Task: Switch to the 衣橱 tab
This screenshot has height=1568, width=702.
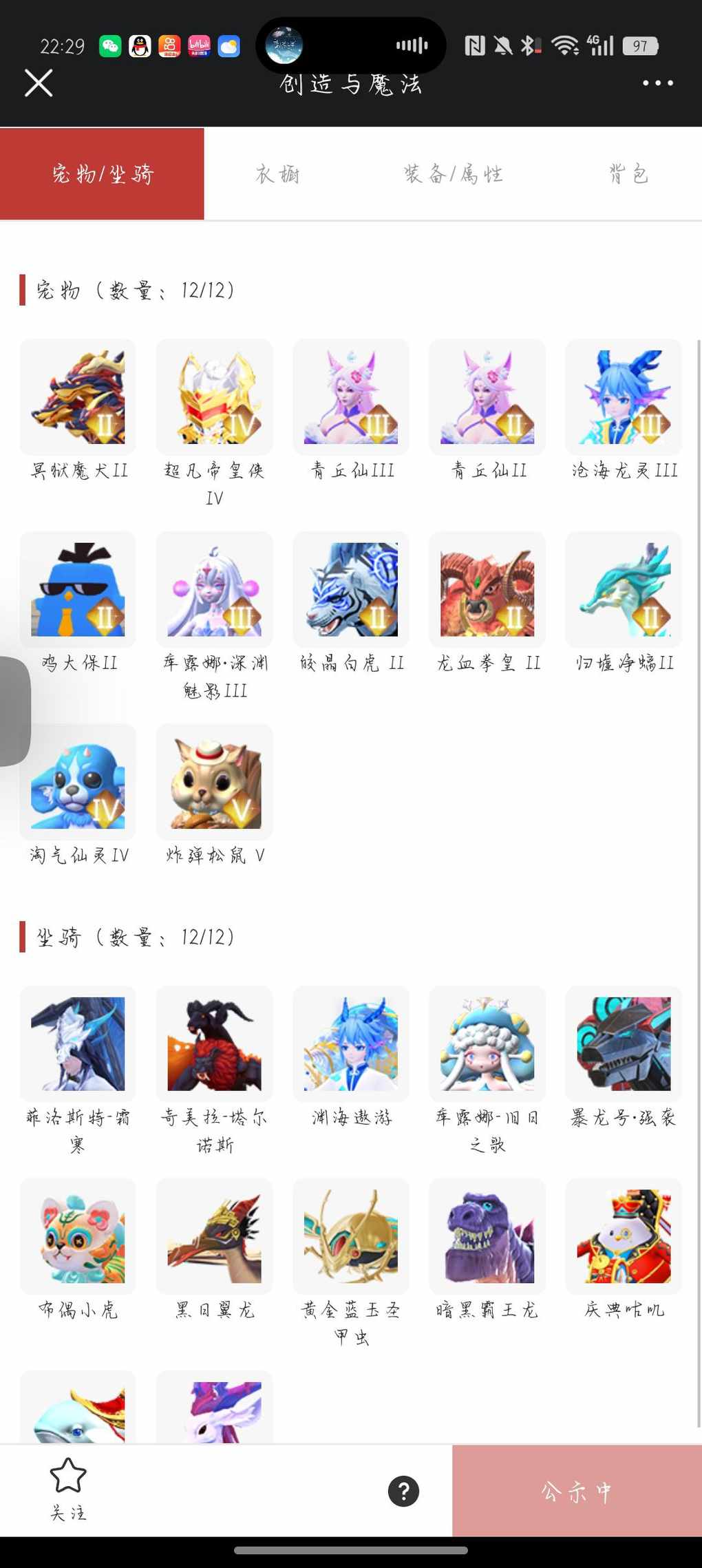Action: pyautogui.click(x=278, y=174)
